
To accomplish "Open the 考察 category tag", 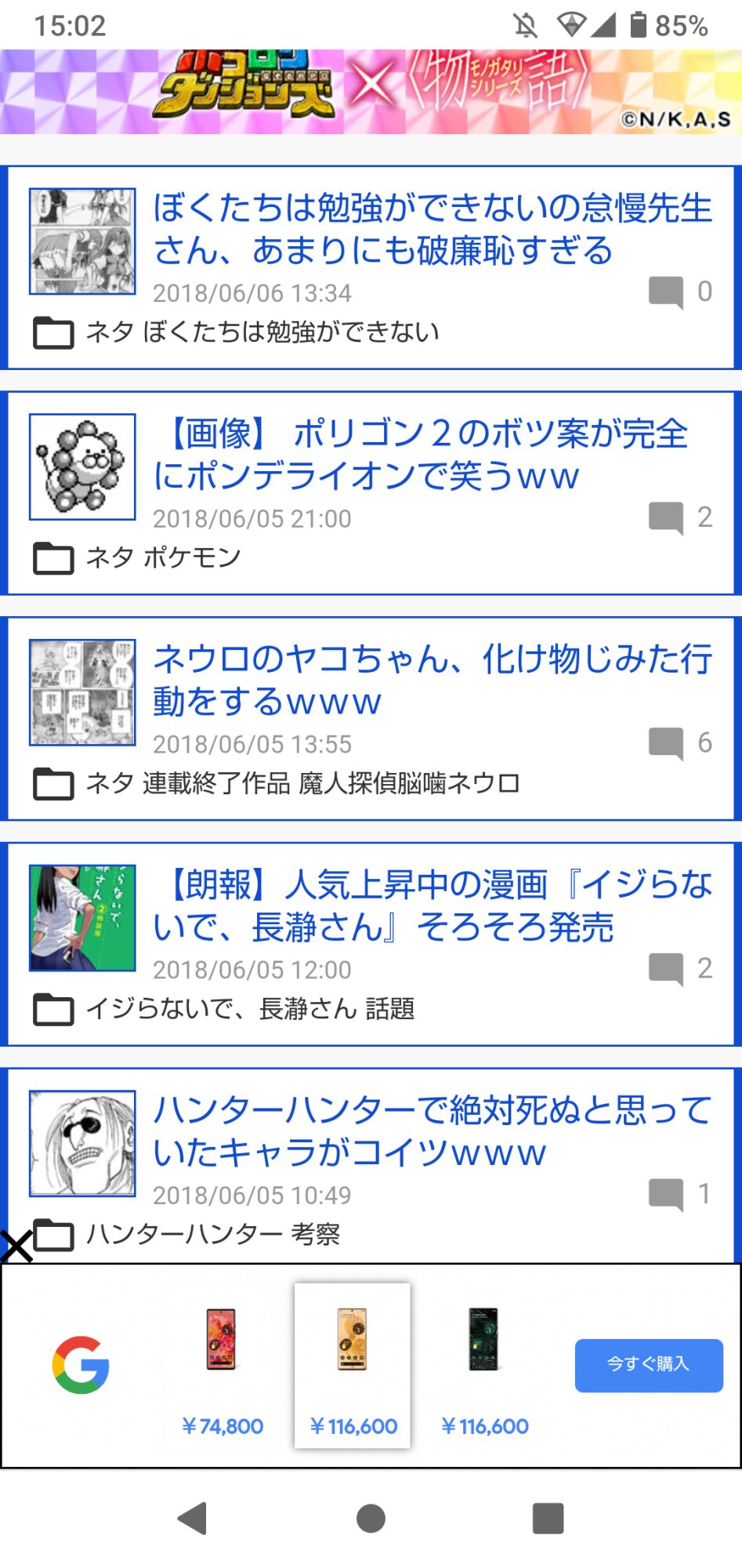I will point(315,1234).
